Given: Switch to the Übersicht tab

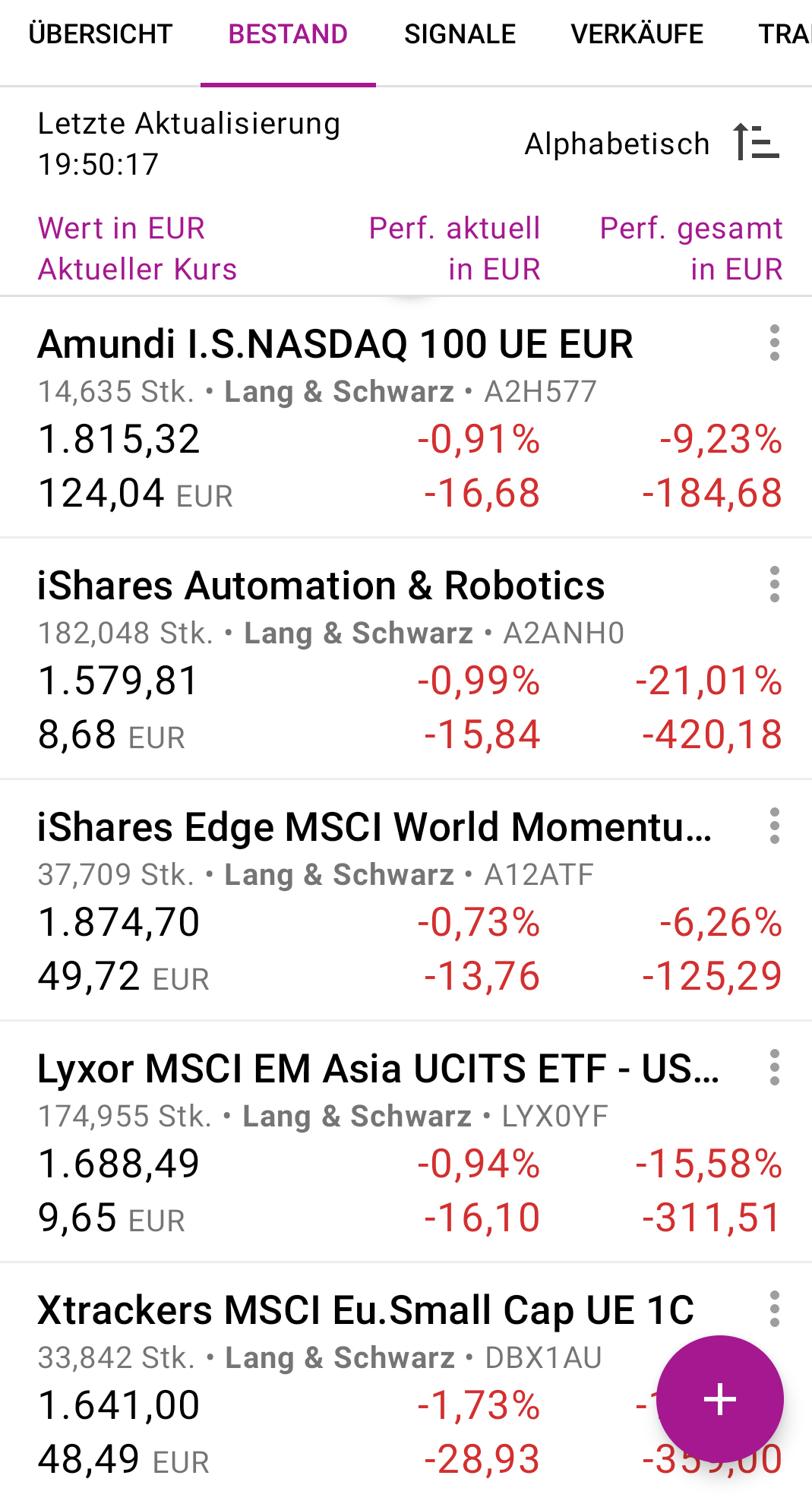Looking at the screenshot, I should [100, 35].
